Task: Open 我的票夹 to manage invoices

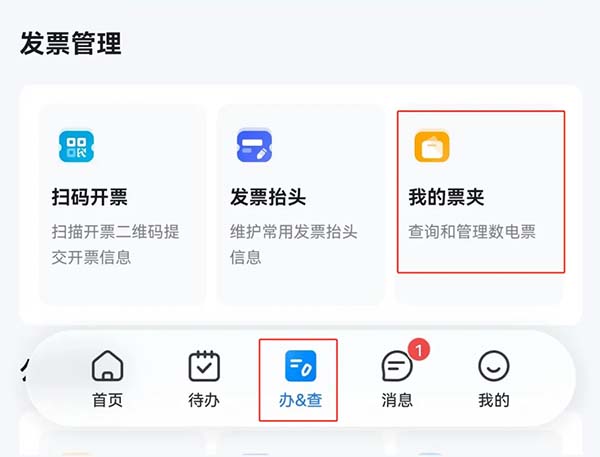Action: point(480,192)
